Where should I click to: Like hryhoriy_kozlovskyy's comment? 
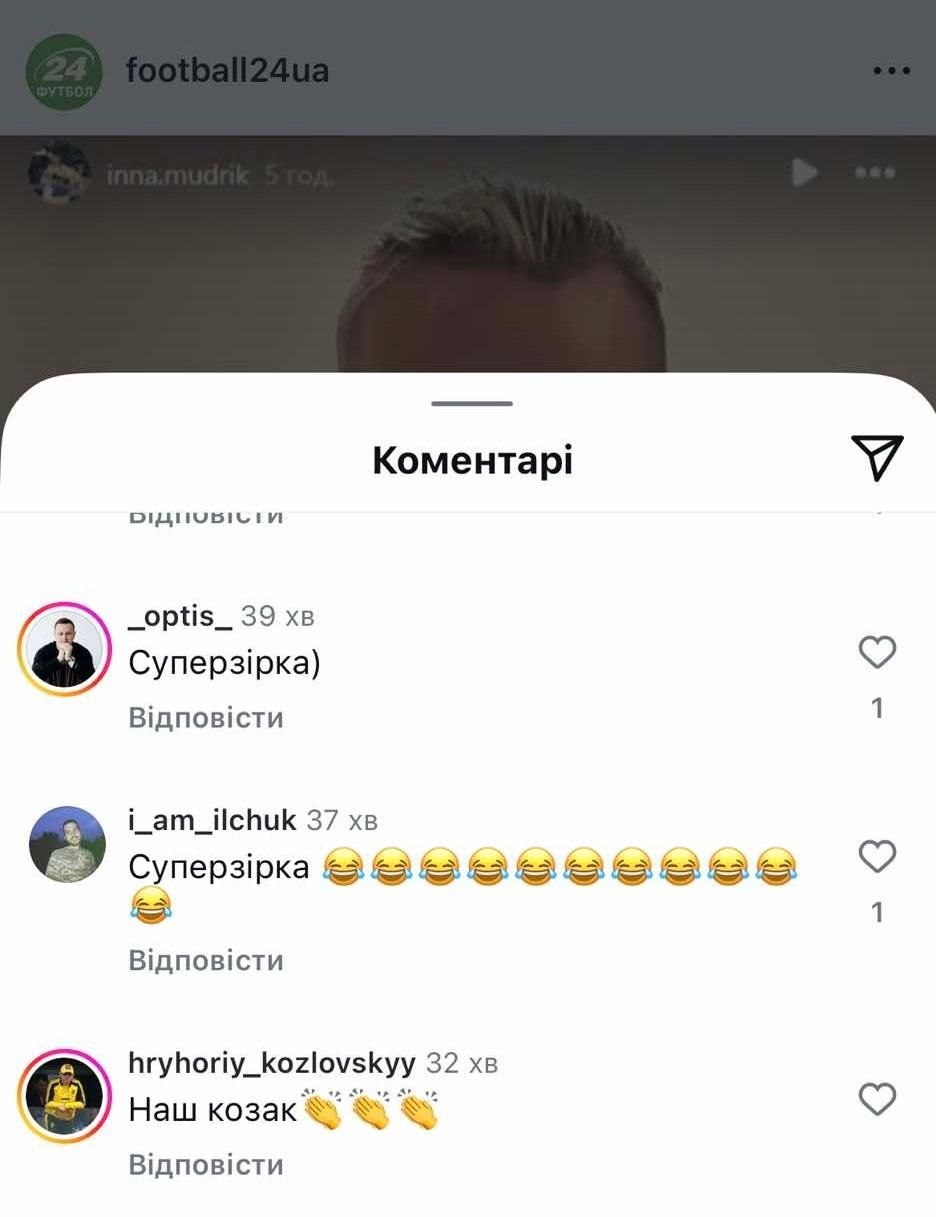[877, 1100]
